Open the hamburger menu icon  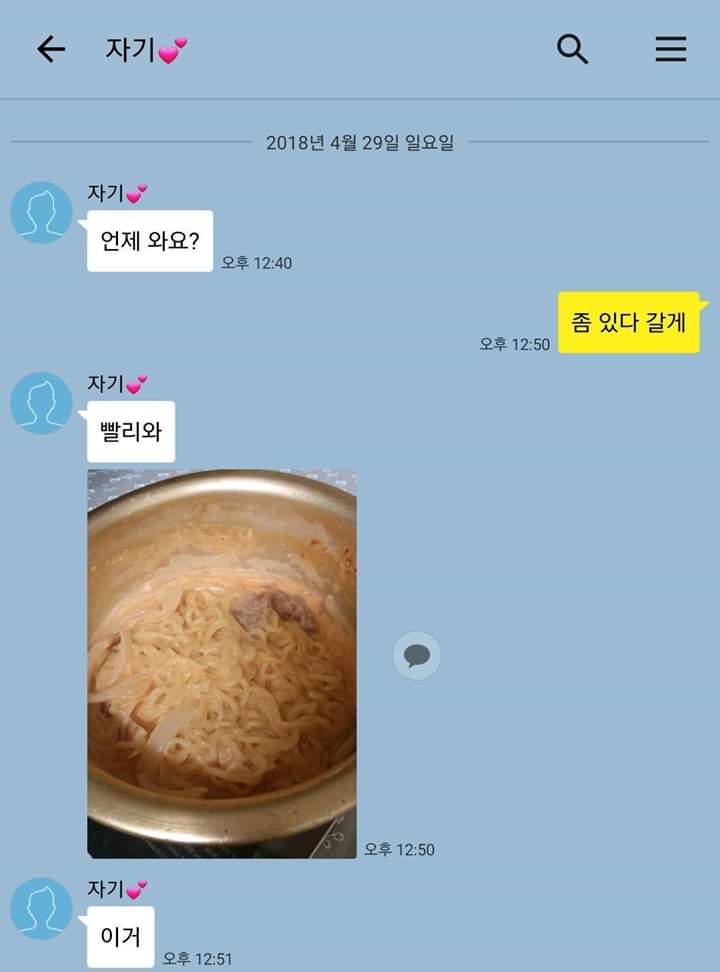[669, 50]
